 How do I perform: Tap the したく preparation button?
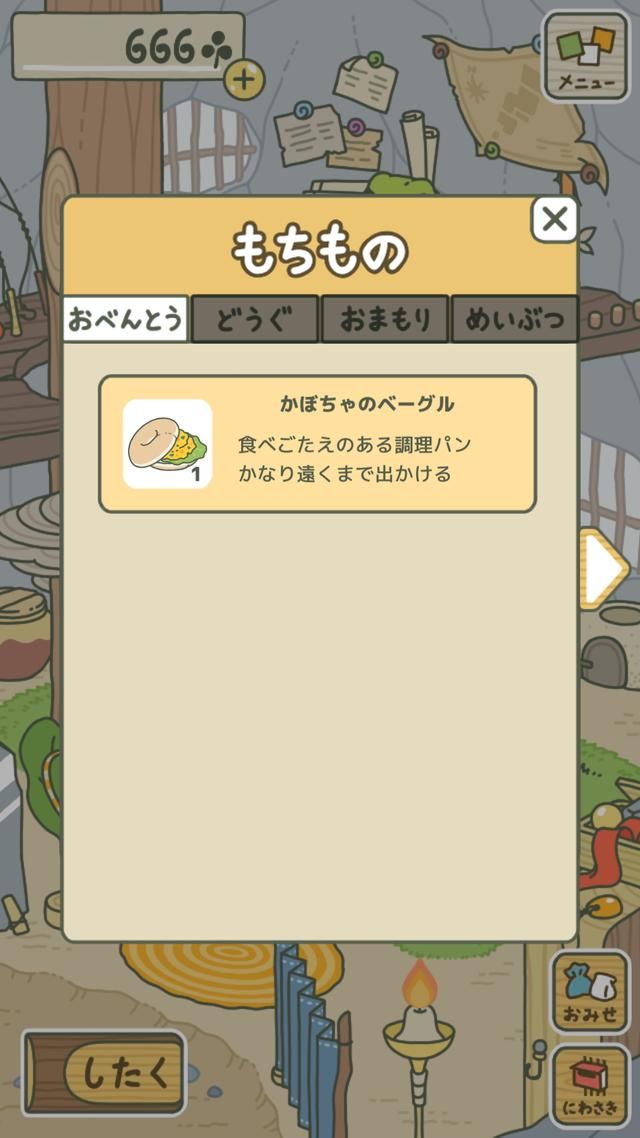[105, 1074]
